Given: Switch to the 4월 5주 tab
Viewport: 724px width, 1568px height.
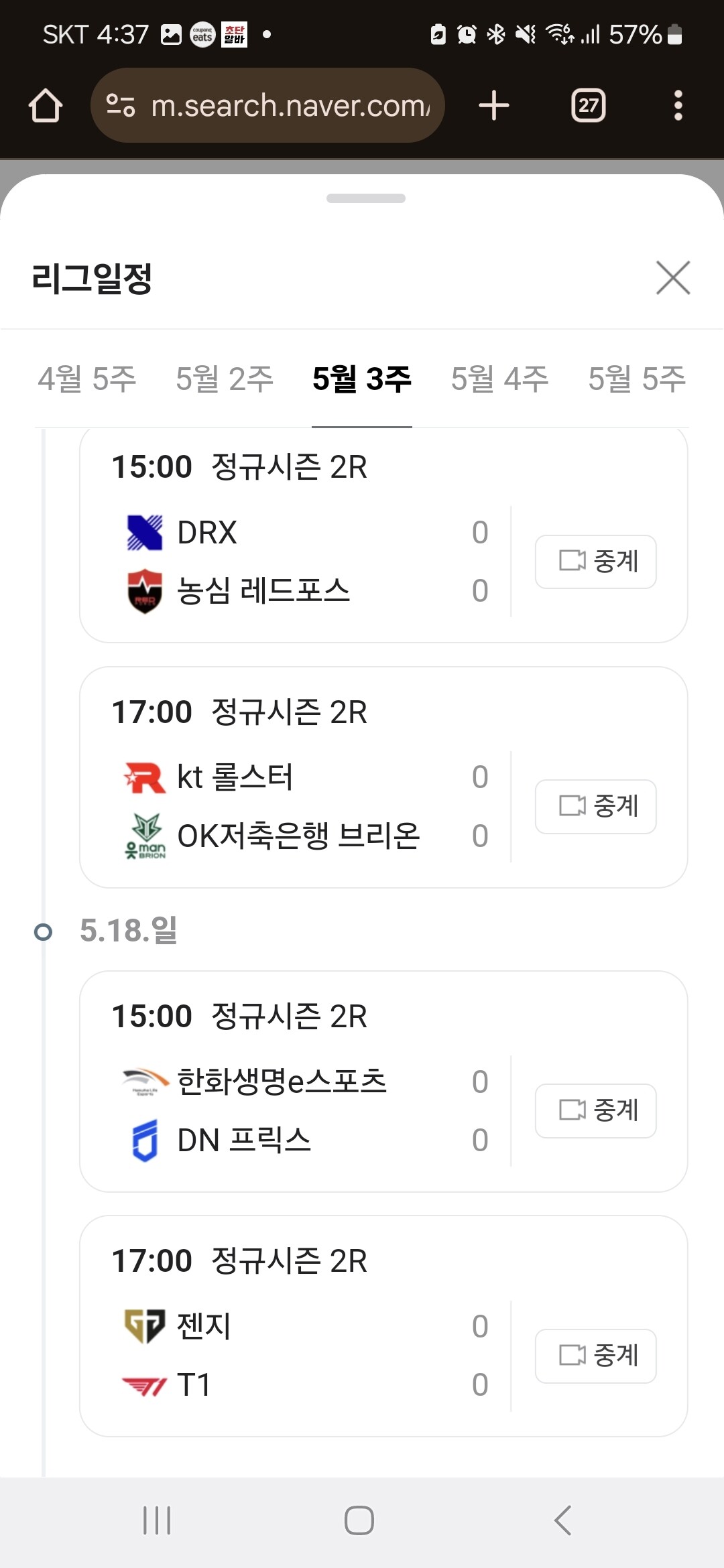Looking at the screenshot, I should (x=87, y=379).
